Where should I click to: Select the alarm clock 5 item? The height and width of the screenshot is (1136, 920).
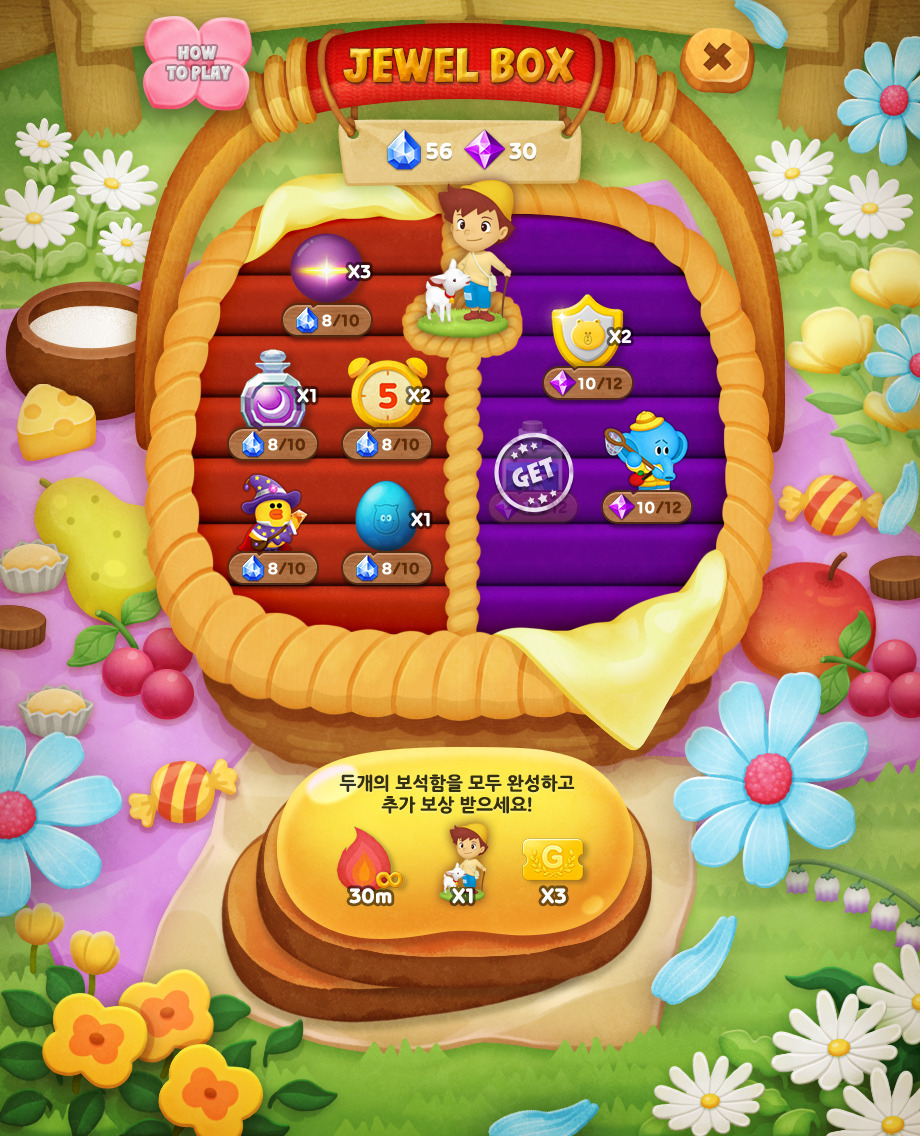pos(386,393)
